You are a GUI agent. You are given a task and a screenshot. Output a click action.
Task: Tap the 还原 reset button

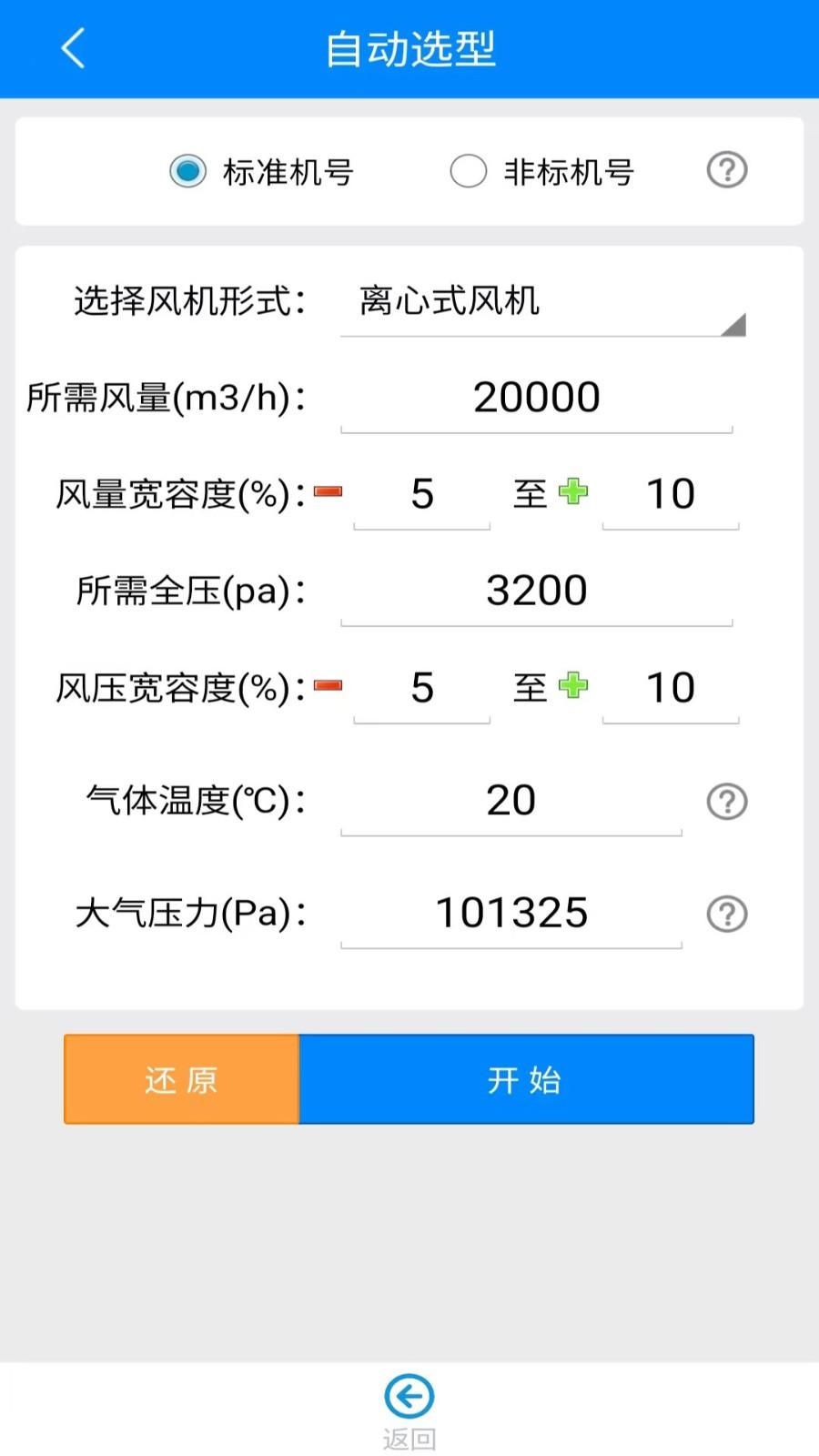click(181, 1079)
